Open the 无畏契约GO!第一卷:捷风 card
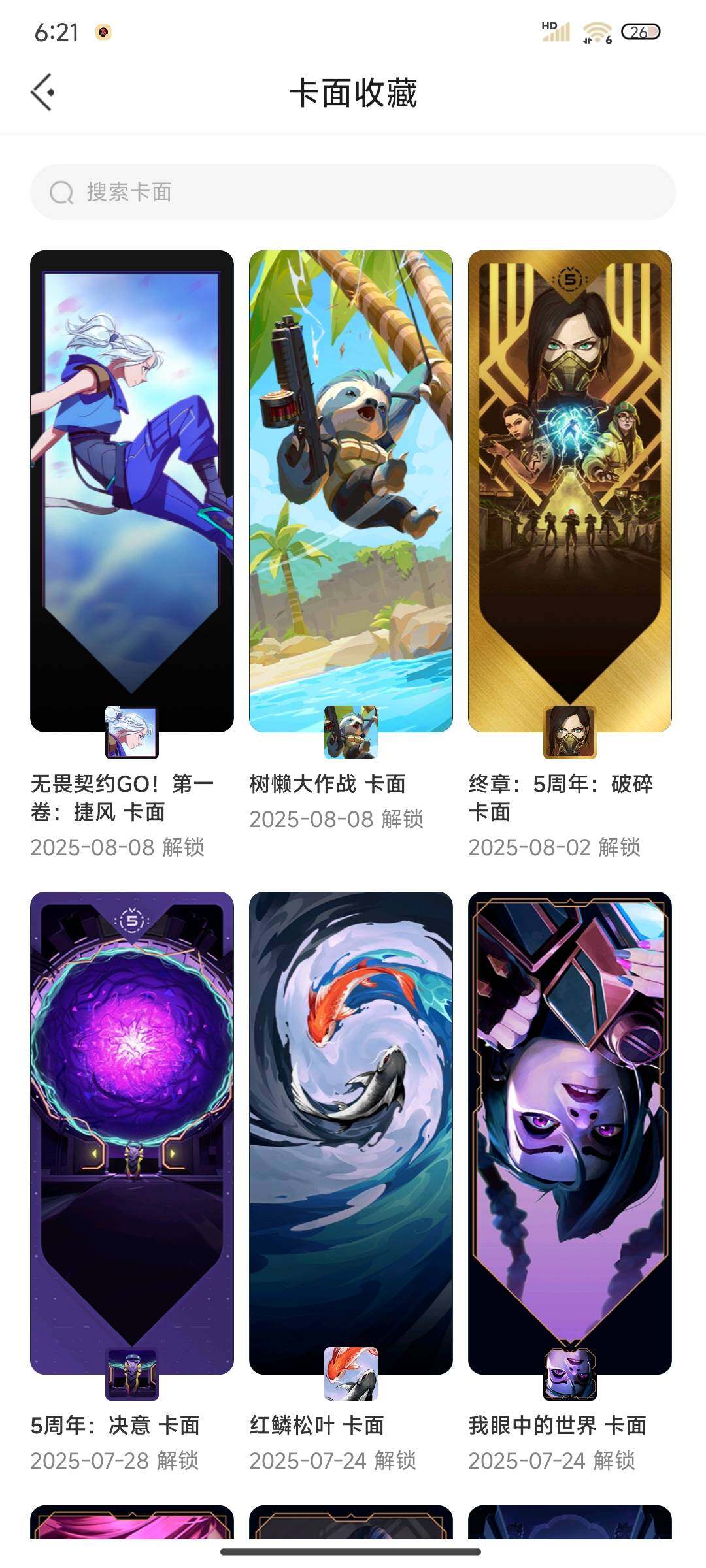 (x=132, y=491)
